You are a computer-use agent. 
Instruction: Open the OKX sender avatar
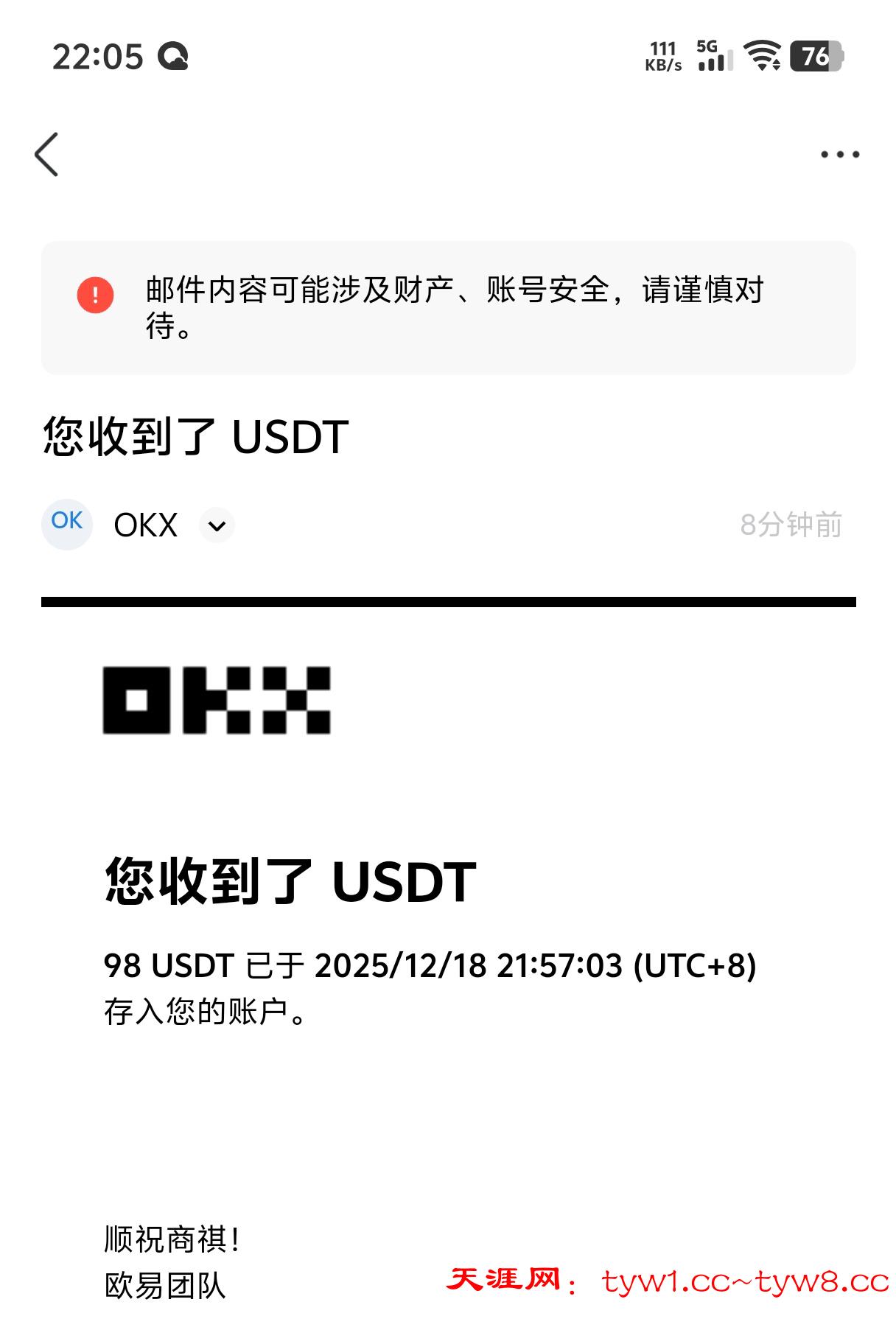pos(67,524)
